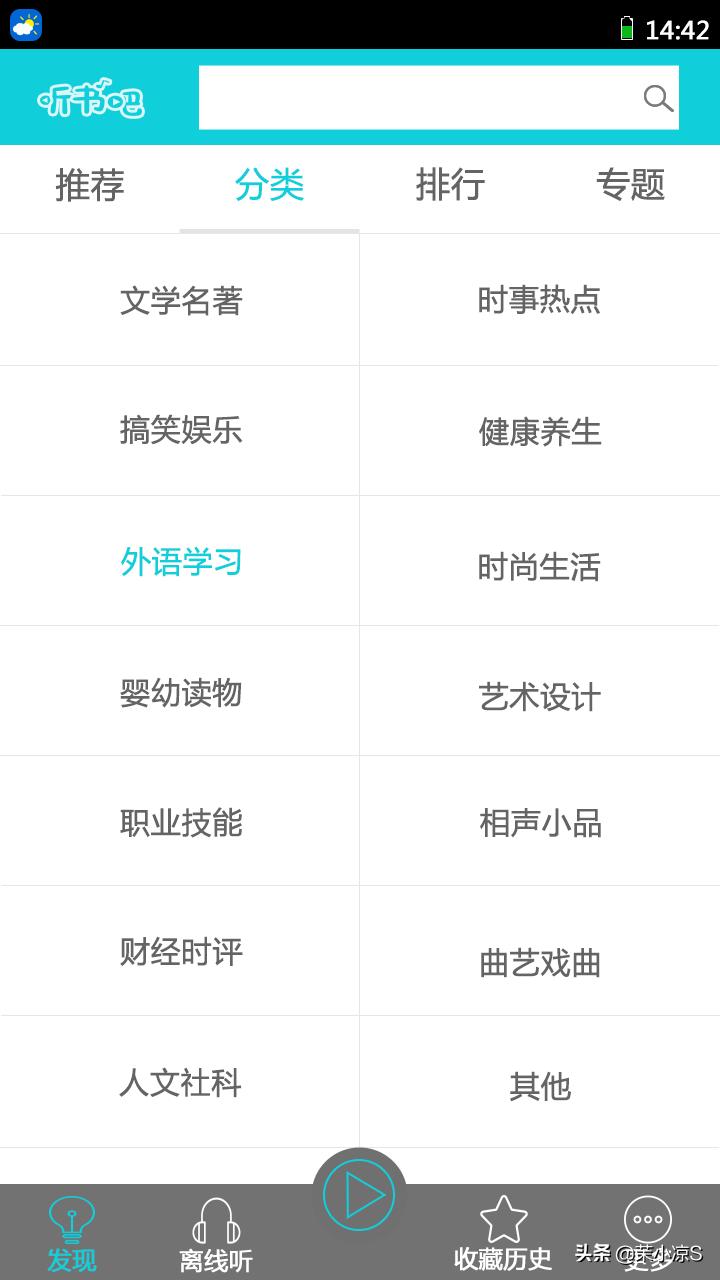720x1280 pixels.
Task: Open the 婴幼读物 category
Action: (180, 691)
